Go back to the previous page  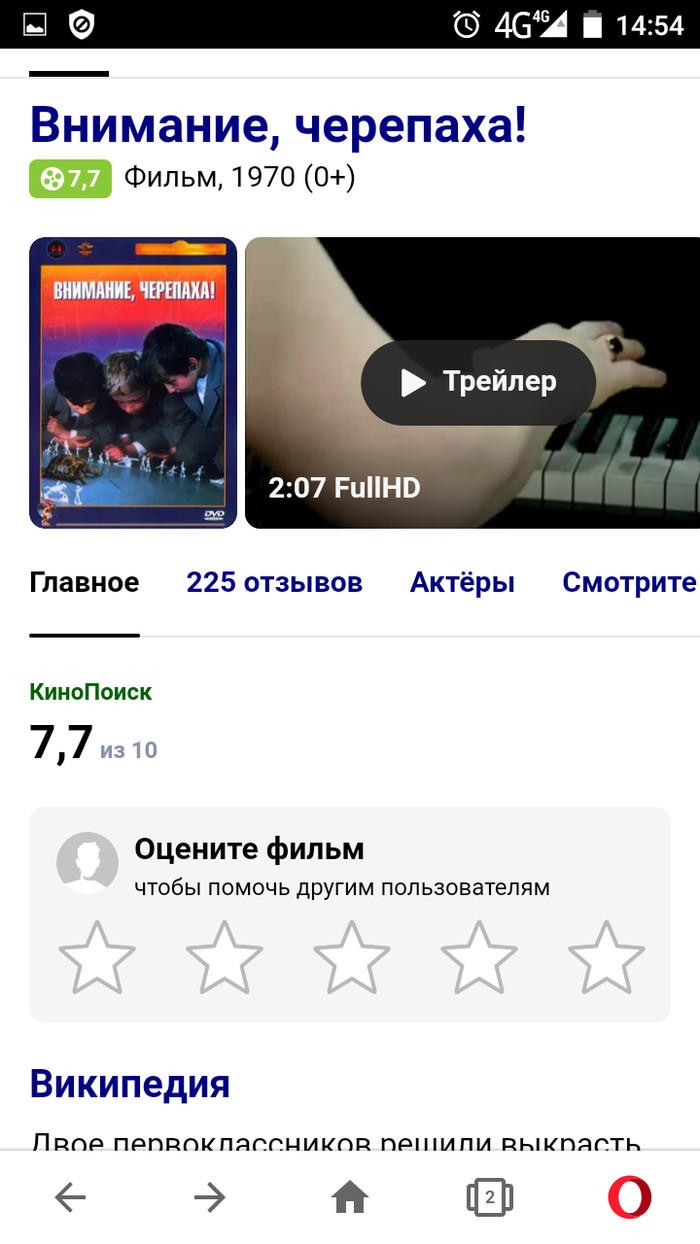70,1197
